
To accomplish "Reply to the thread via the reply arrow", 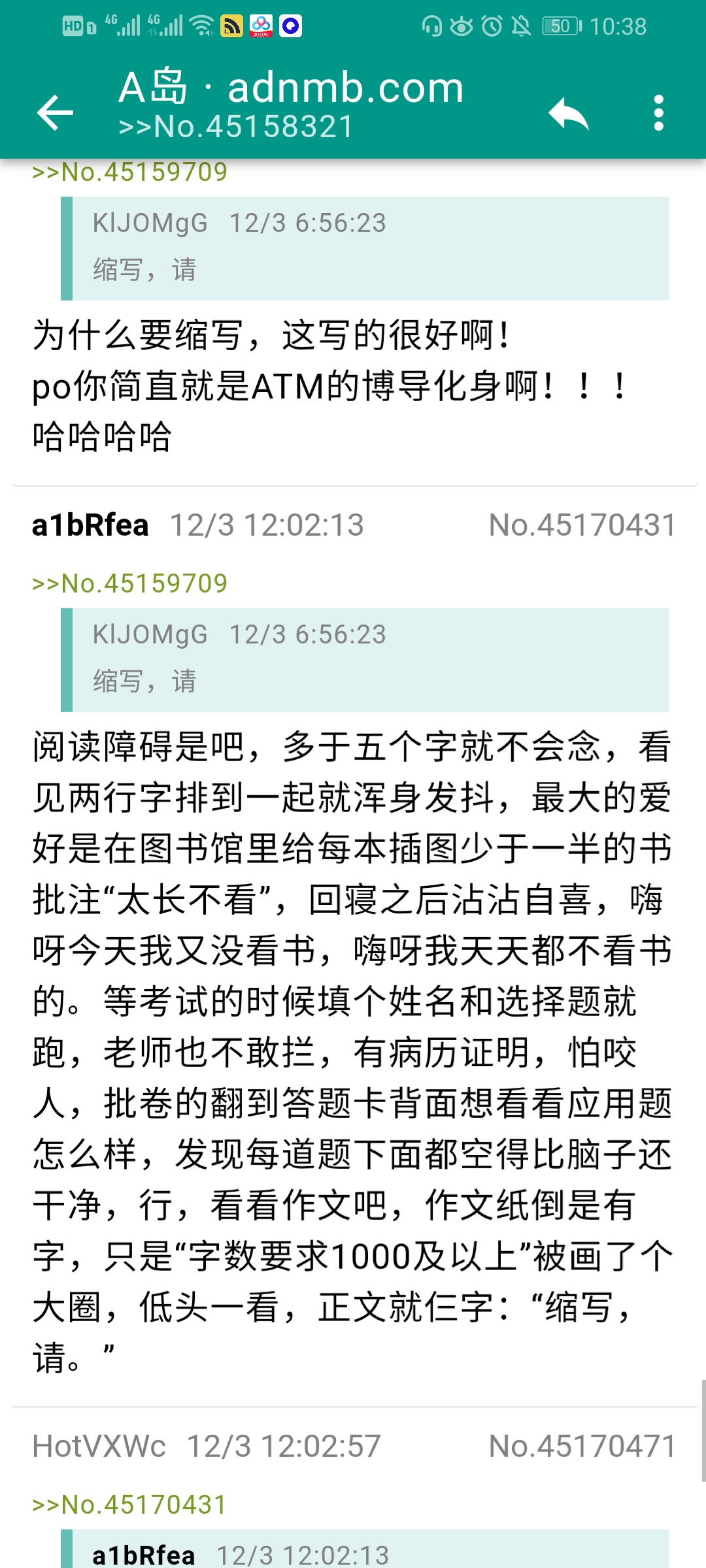I will [x=568, y=113].
